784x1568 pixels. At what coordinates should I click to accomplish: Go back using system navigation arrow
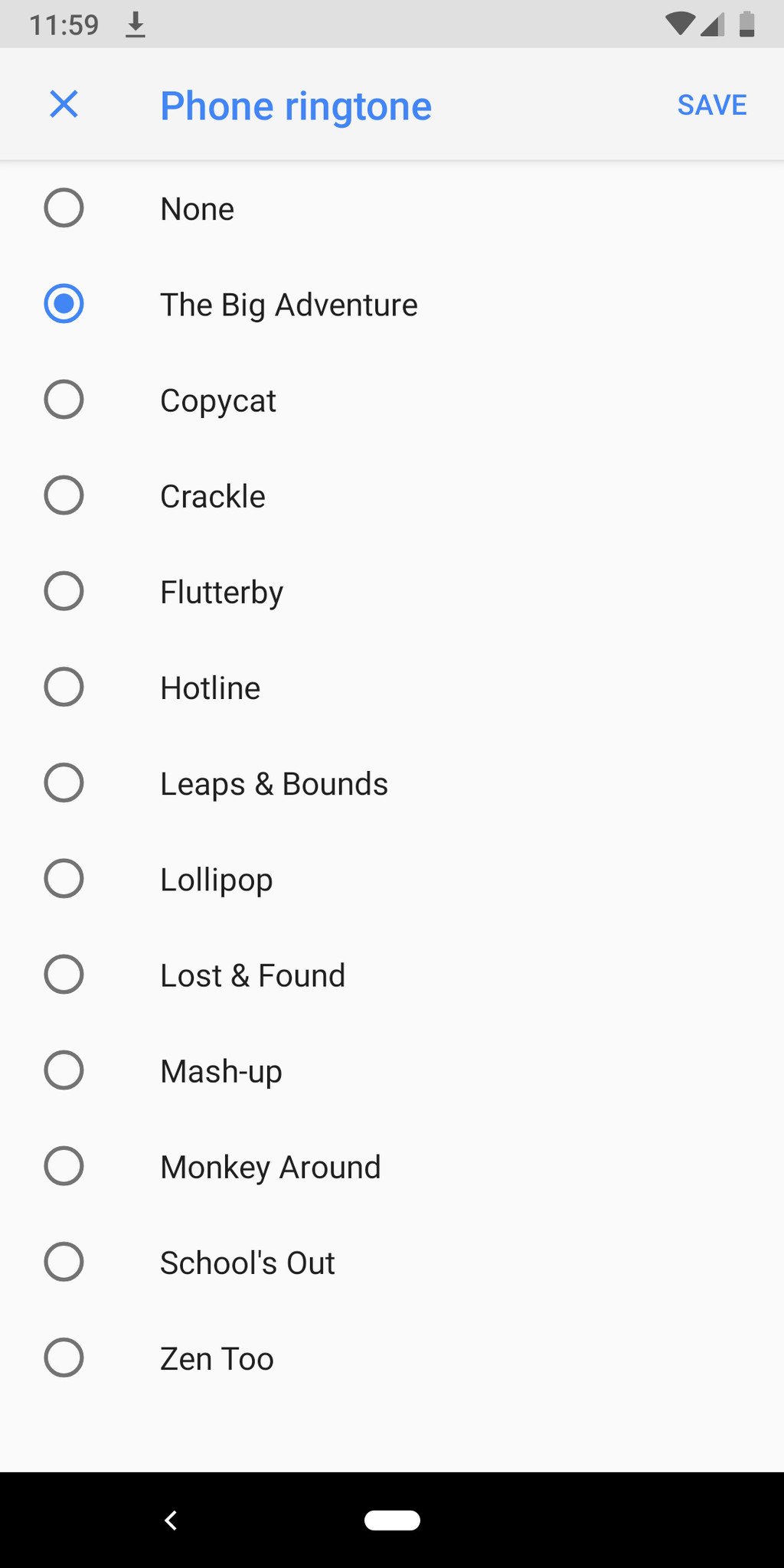(171, 1520)
